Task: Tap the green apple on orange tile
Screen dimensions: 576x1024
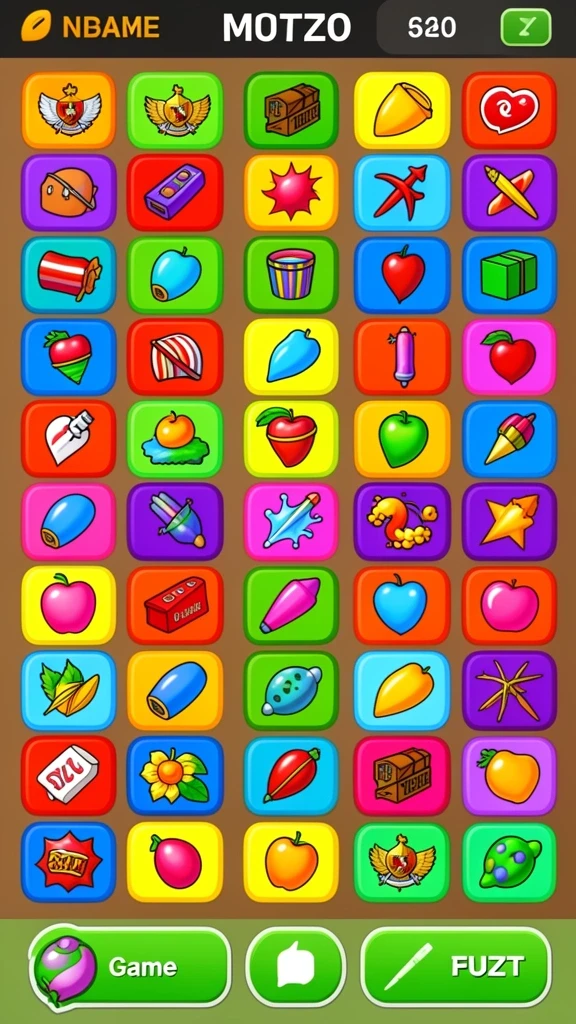Action: (402, 439)
